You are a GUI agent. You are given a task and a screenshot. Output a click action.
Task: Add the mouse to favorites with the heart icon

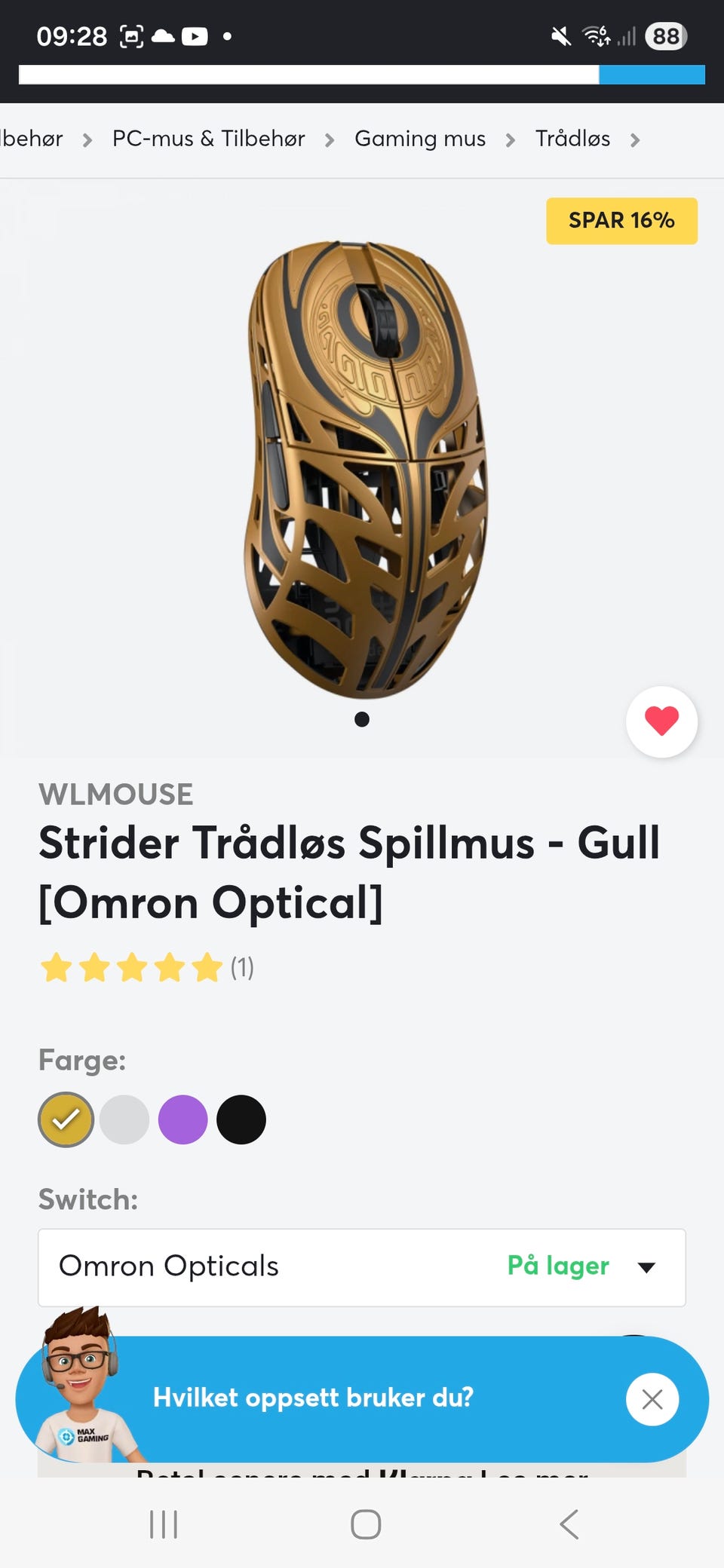(661, 721)
